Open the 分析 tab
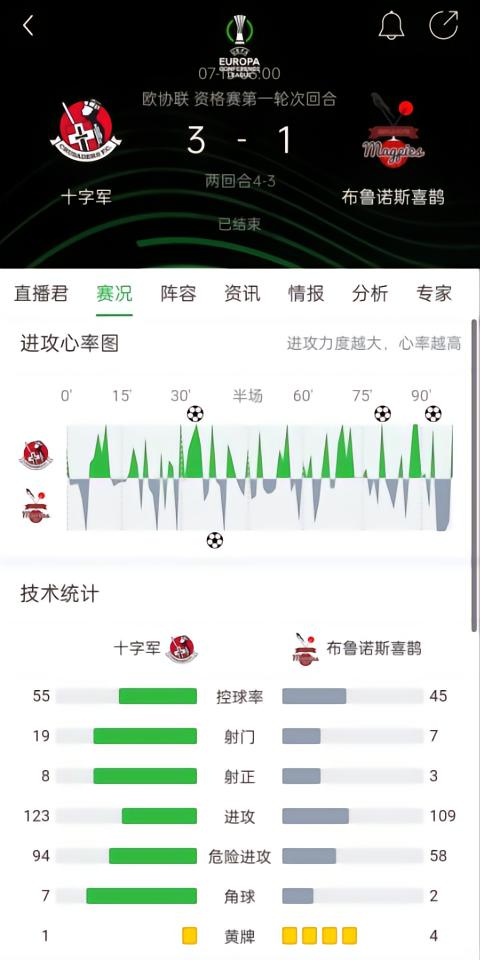480x960 pixels. tap(370, 294)
